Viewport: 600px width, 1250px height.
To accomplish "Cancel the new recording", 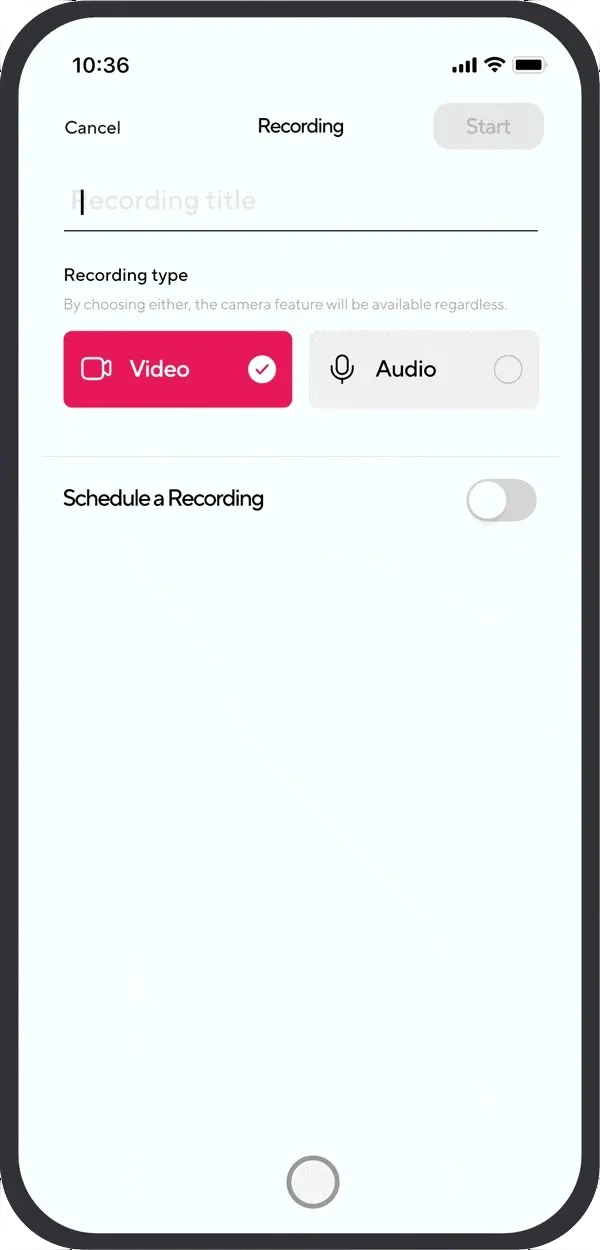I will point(93,128).
